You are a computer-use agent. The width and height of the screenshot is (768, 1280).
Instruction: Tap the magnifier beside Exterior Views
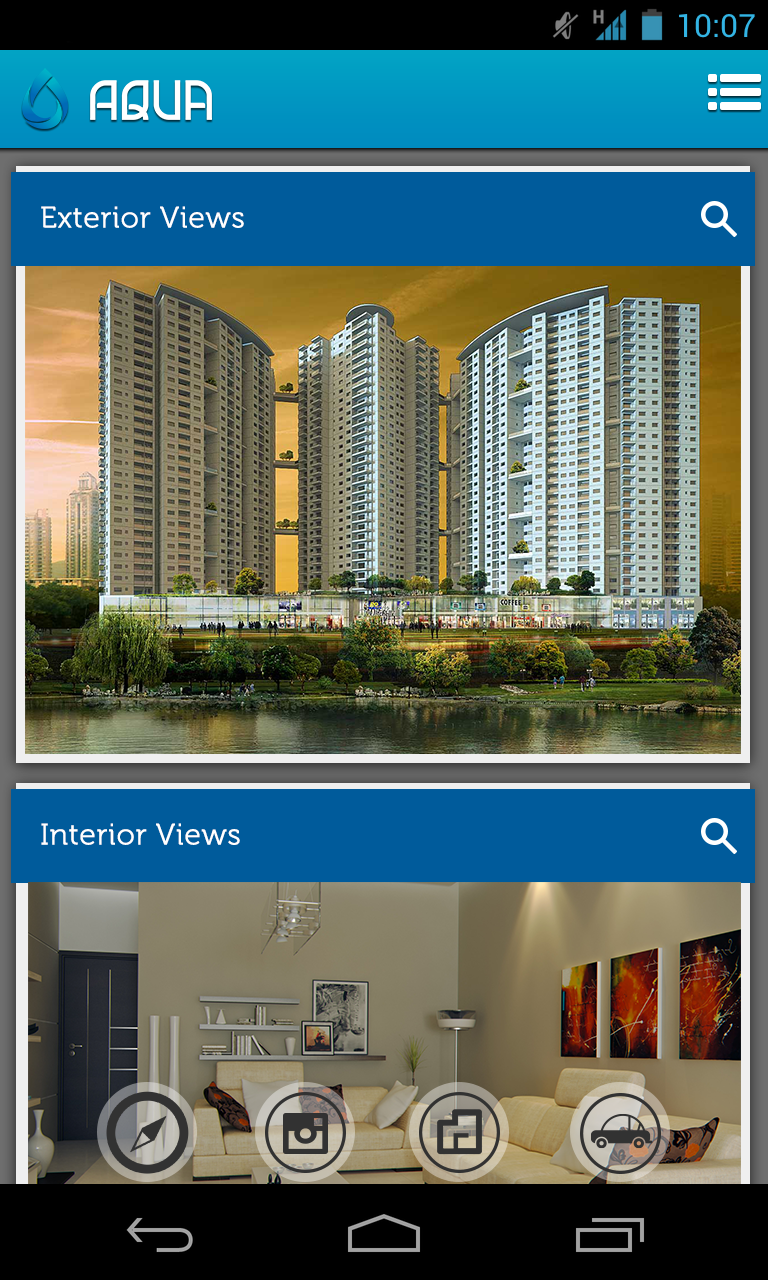tap(718, 218)
